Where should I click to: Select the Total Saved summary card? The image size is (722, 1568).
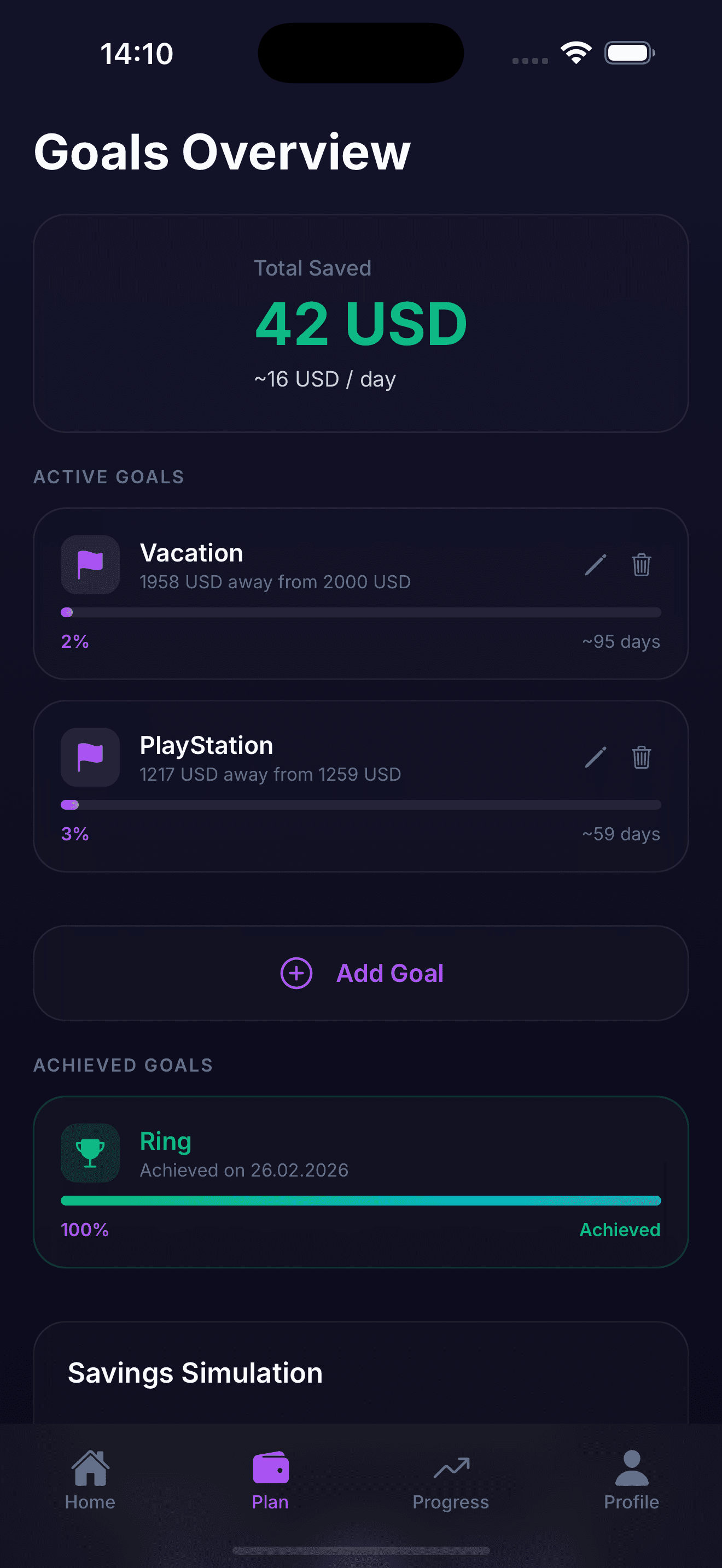pos(360,323)
